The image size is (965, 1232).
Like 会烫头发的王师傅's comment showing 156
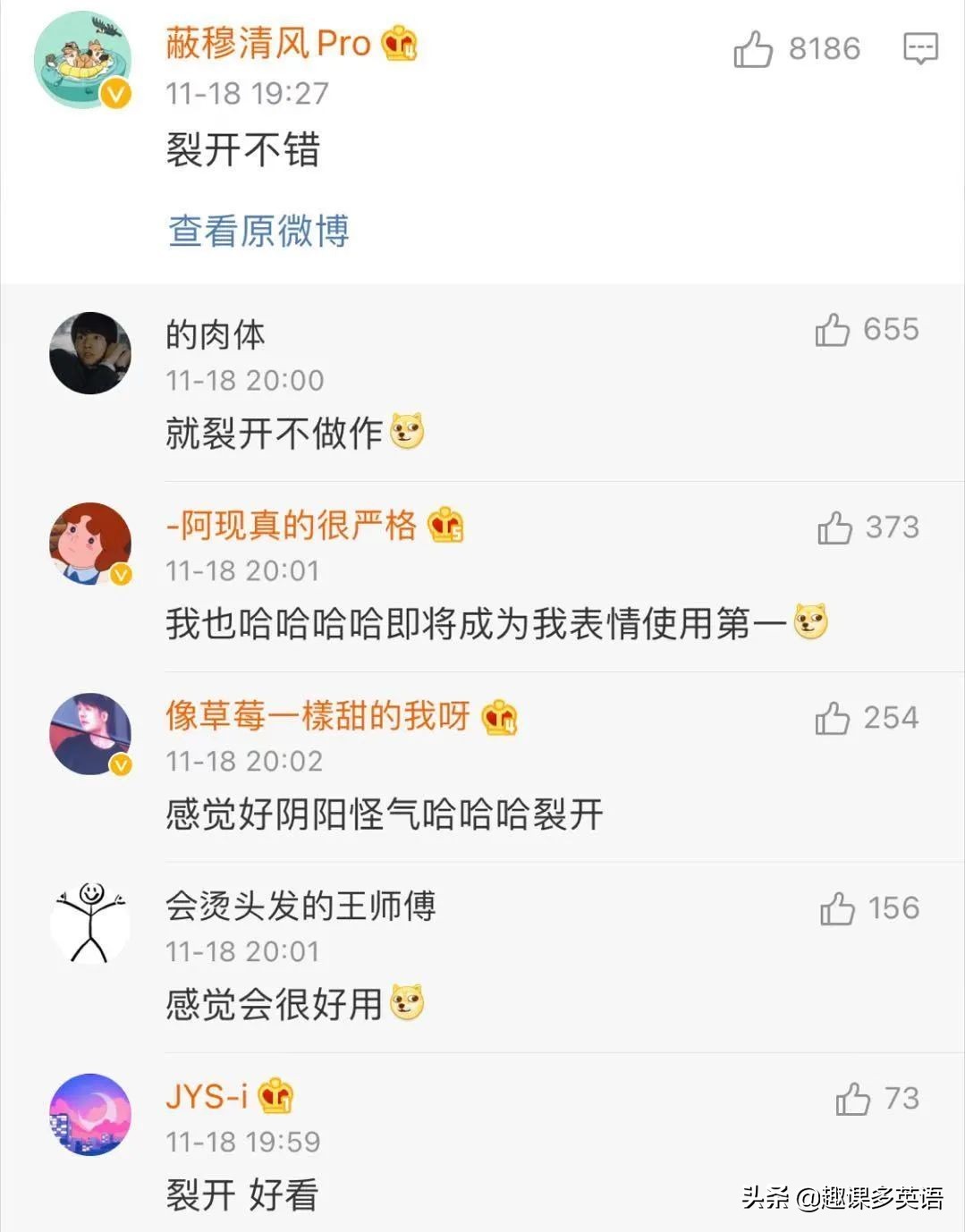pyautogui.click(x=836, y=907)
